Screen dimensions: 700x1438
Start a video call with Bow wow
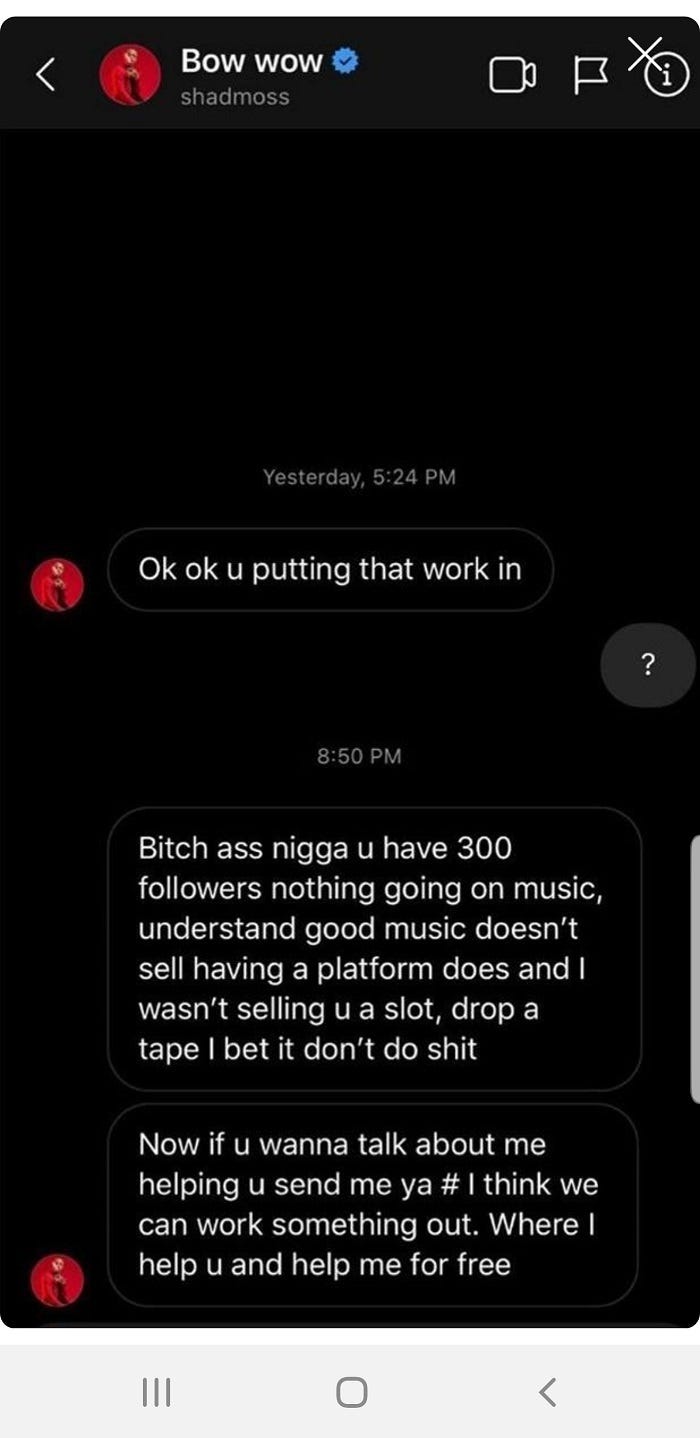pos(511,76)
